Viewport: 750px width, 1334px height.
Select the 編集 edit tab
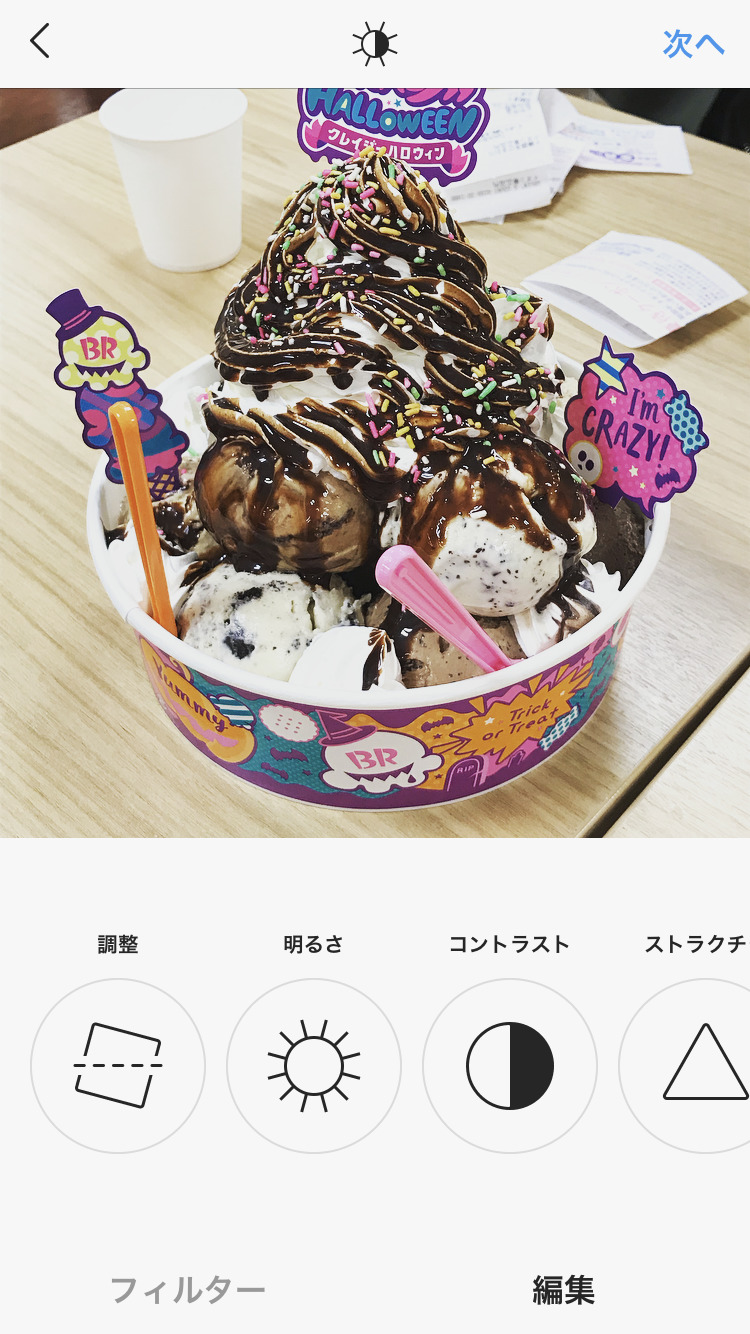tap(563, 1290)
